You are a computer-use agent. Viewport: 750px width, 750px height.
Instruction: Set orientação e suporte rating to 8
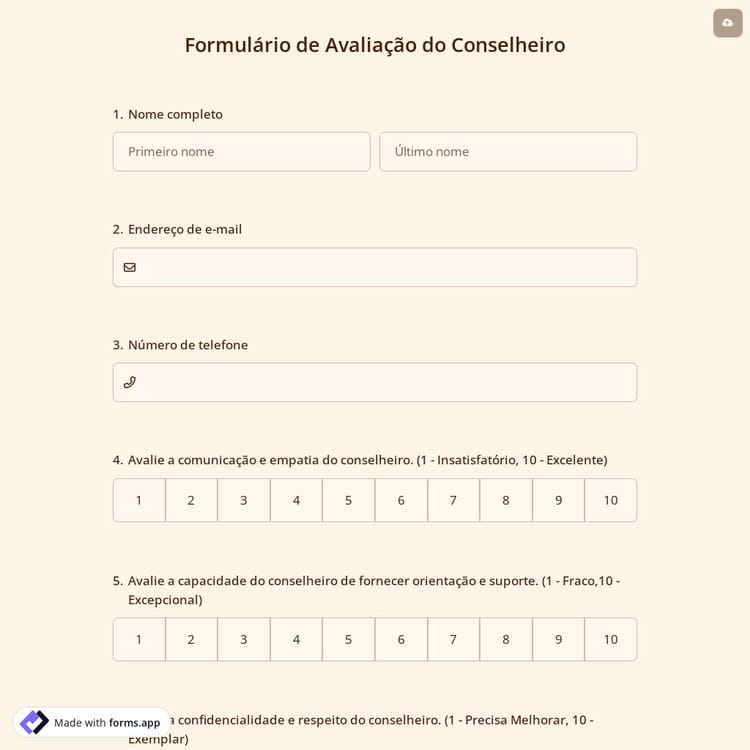pos(505,639)
